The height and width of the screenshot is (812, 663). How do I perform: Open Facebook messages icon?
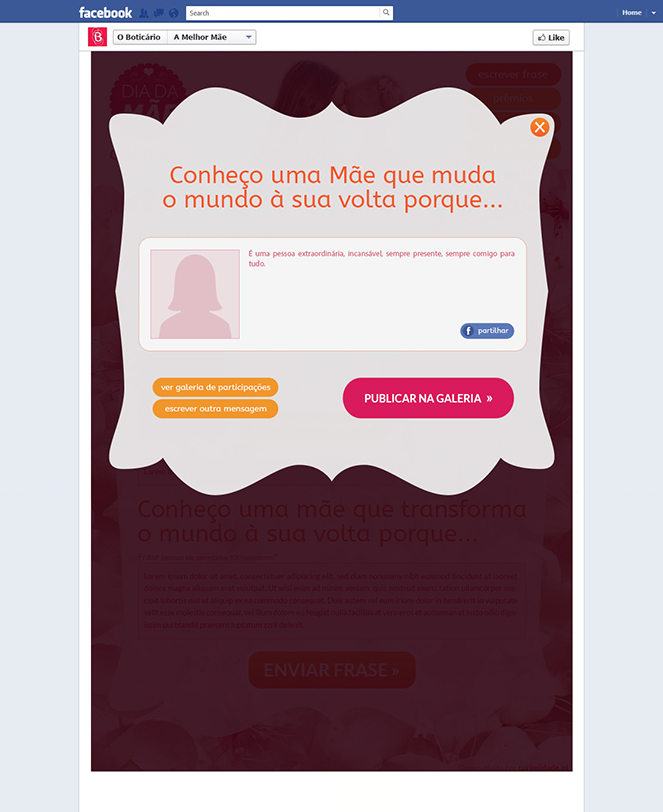159,13
